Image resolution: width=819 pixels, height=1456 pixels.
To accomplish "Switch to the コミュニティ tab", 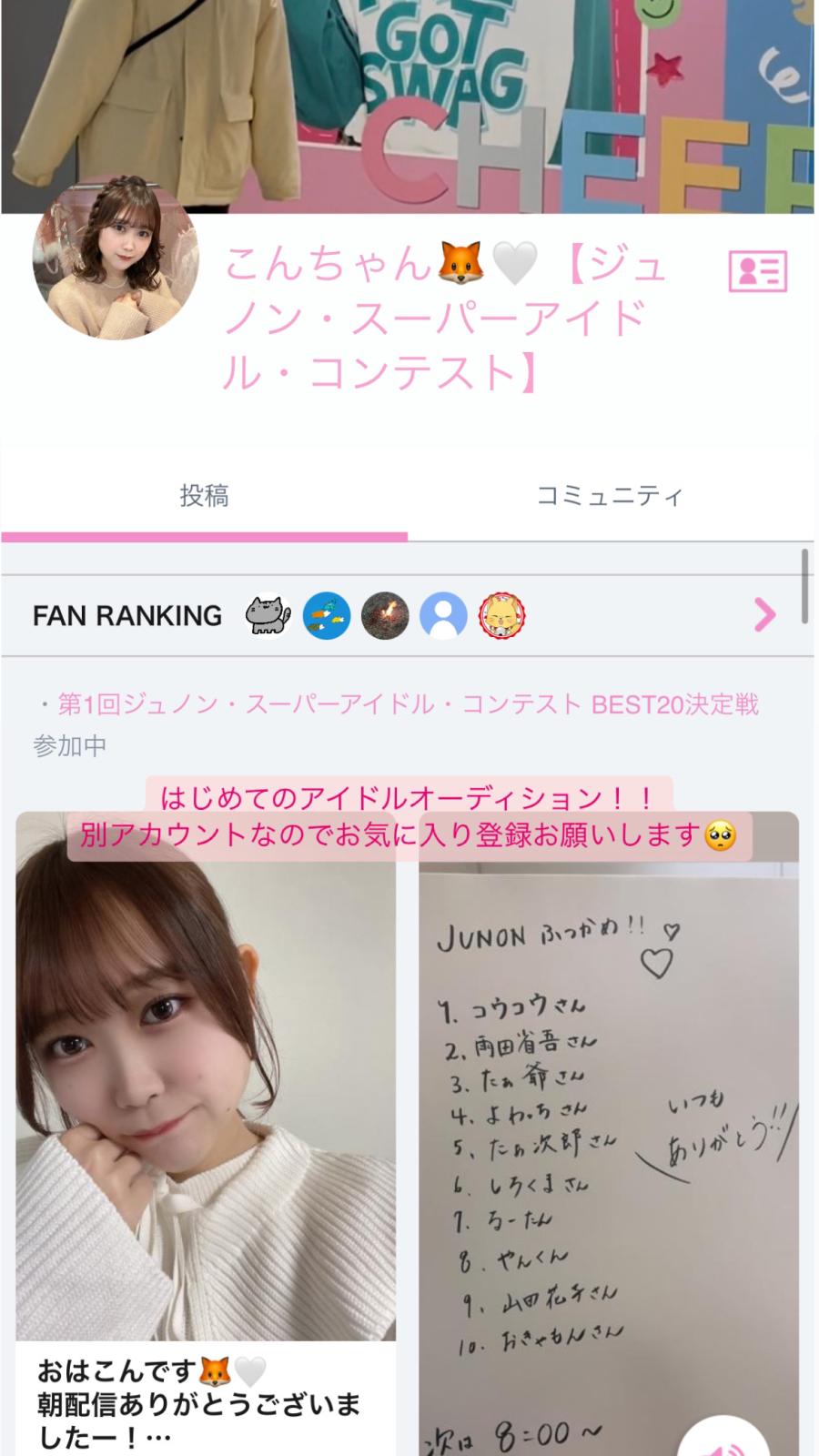I will point(610,496).
